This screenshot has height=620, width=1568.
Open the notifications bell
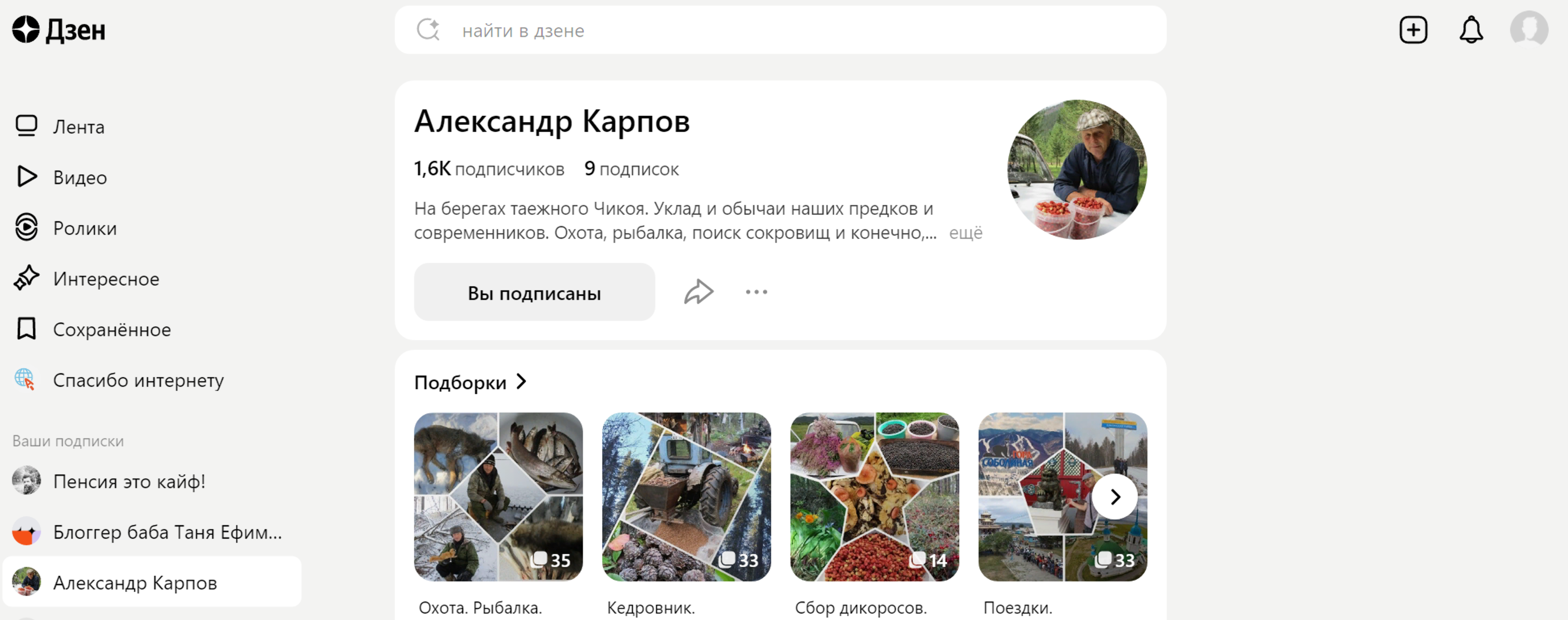click(x=1471, y=30)
